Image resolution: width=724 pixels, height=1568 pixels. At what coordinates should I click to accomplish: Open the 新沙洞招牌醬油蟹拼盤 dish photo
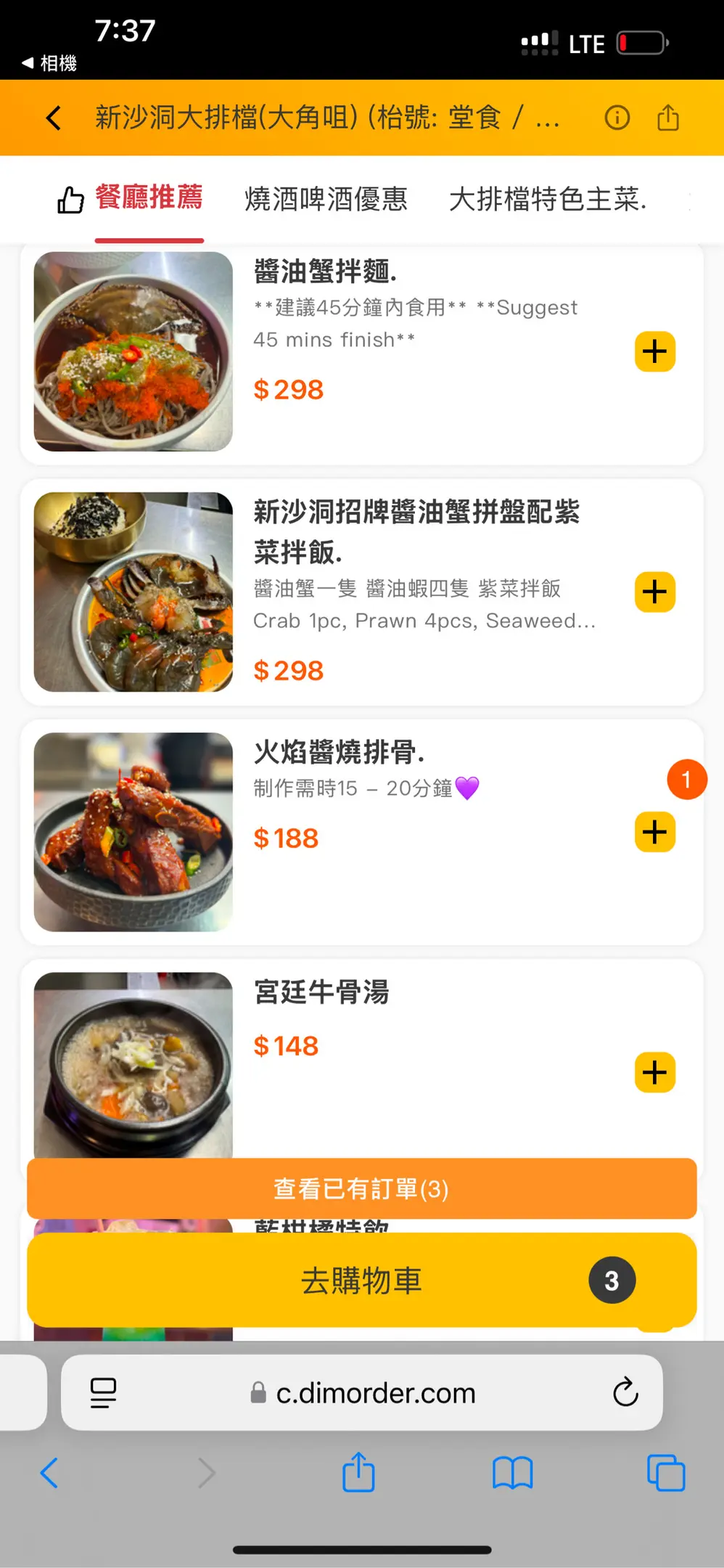click(x=133, y=592)
